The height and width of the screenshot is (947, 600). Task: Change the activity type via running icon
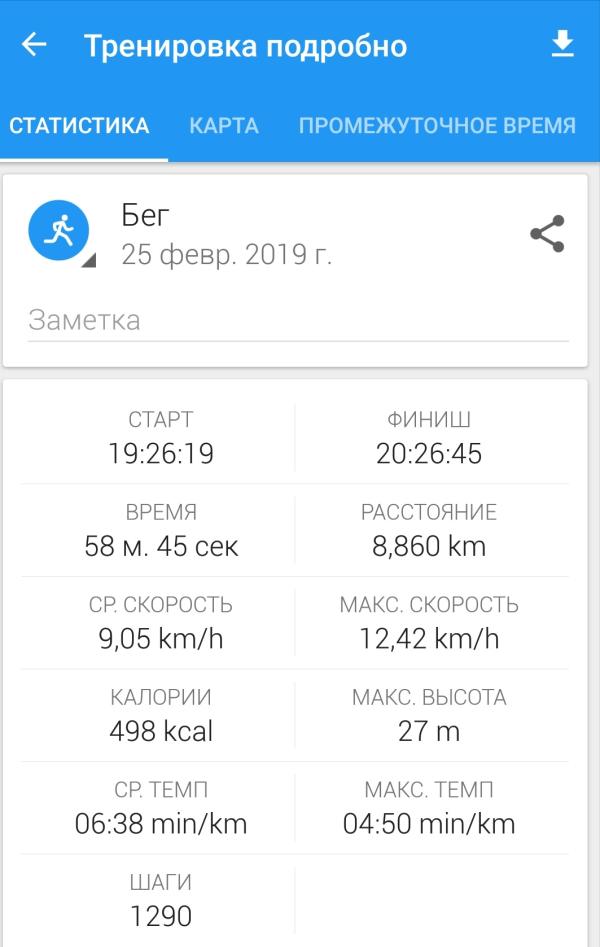coord(60,232)
